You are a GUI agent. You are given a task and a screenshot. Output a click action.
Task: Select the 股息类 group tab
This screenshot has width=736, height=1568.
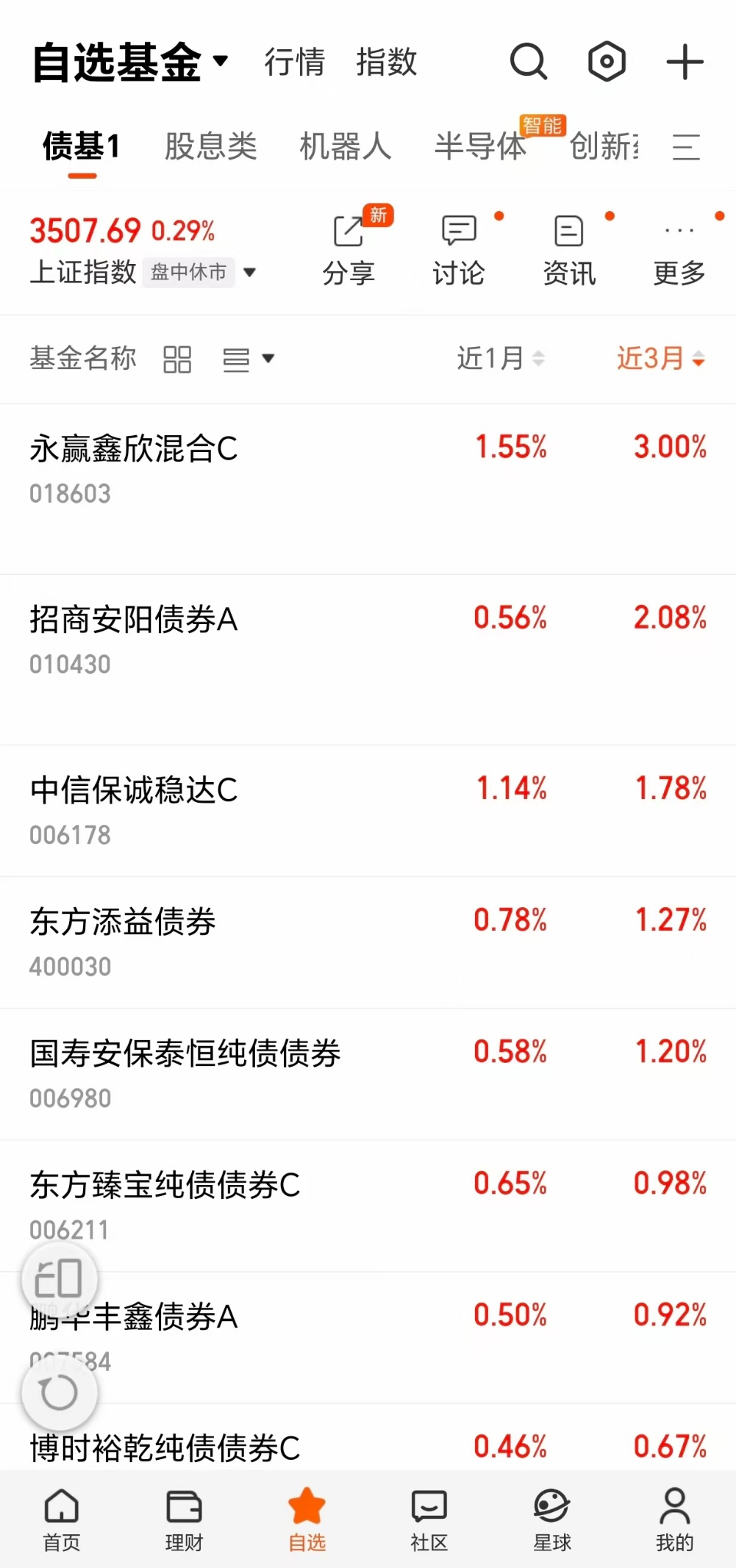pyautogui.click(x=211, y=146)
